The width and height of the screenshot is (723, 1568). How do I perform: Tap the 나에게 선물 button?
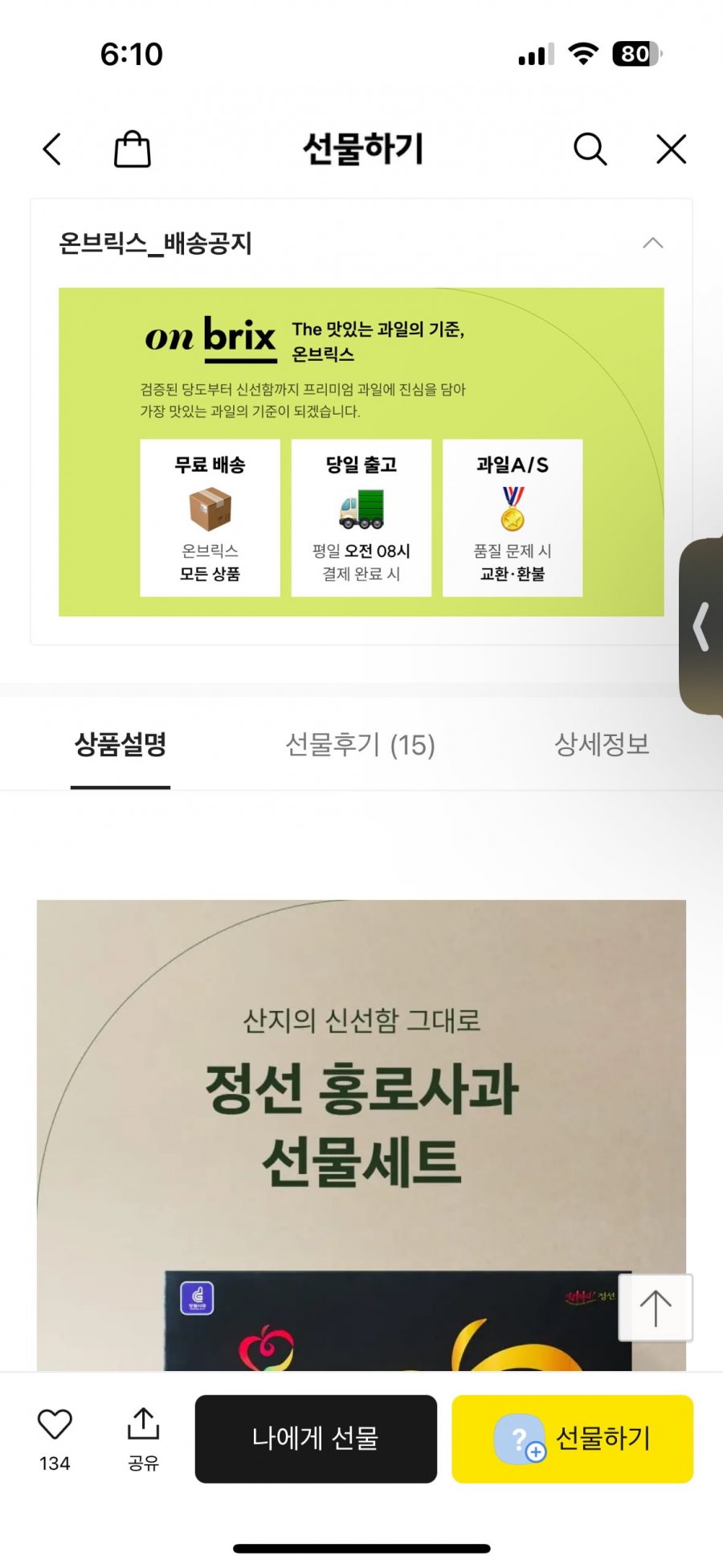point(316,1439)
